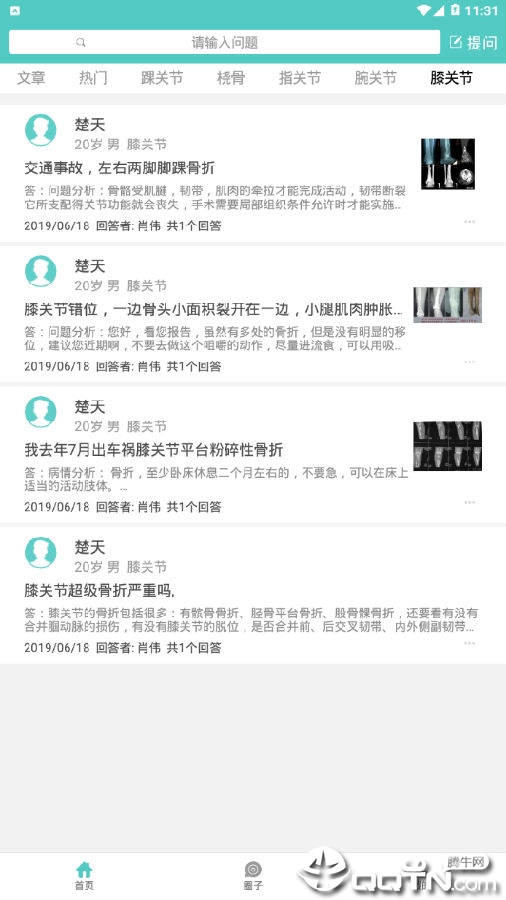This screenshot has width=506, height=900.
Task: Tap the 请输入问题 search field
Action: [x=224, y=42]
